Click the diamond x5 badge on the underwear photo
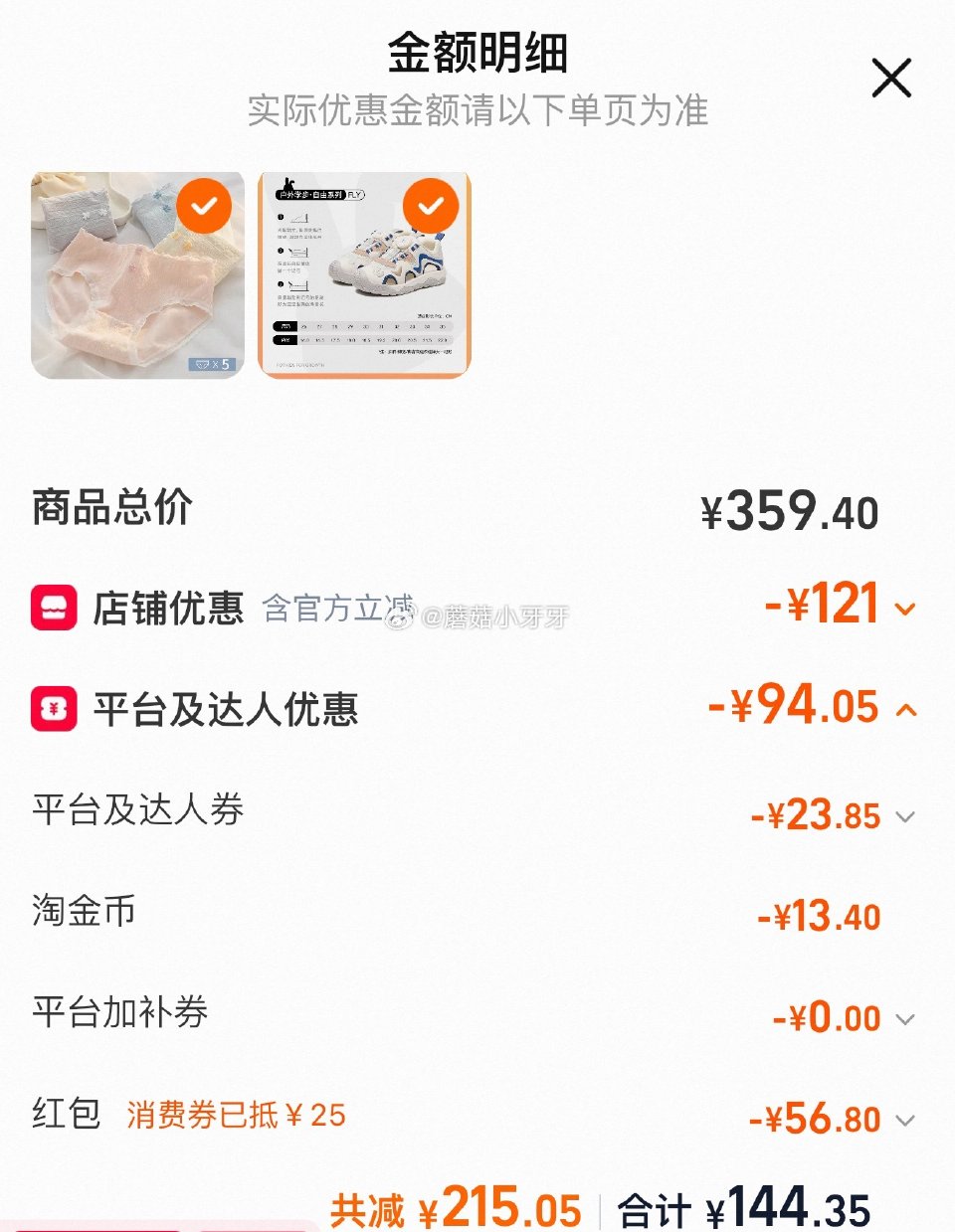 click(x=214, y=363)
